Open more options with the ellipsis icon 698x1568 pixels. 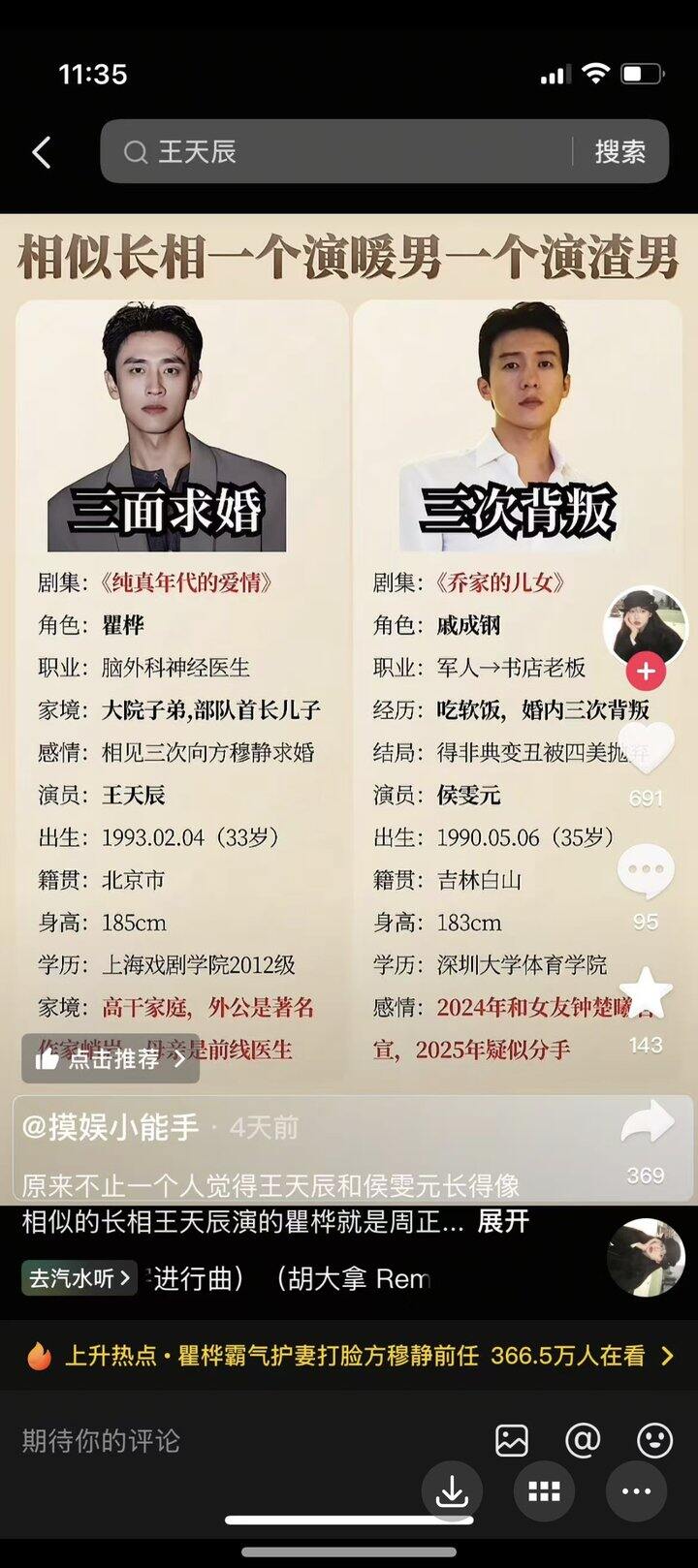click(635, 1490)
